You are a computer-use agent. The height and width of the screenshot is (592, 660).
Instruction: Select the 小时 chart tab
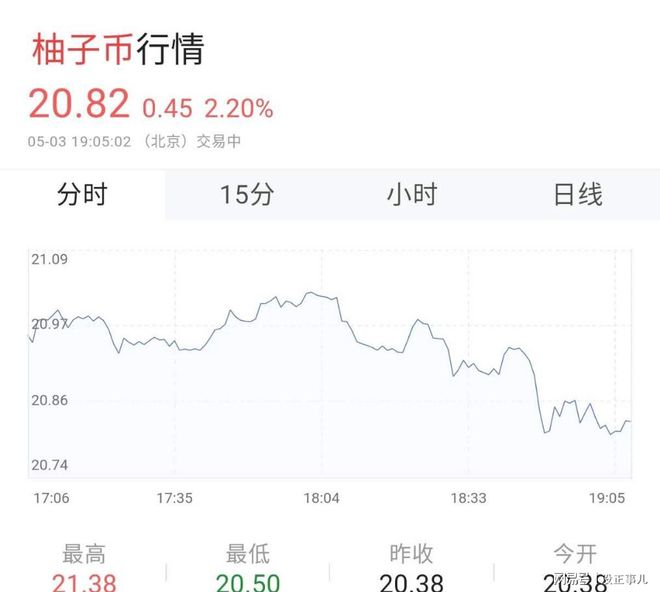[411, 194]
